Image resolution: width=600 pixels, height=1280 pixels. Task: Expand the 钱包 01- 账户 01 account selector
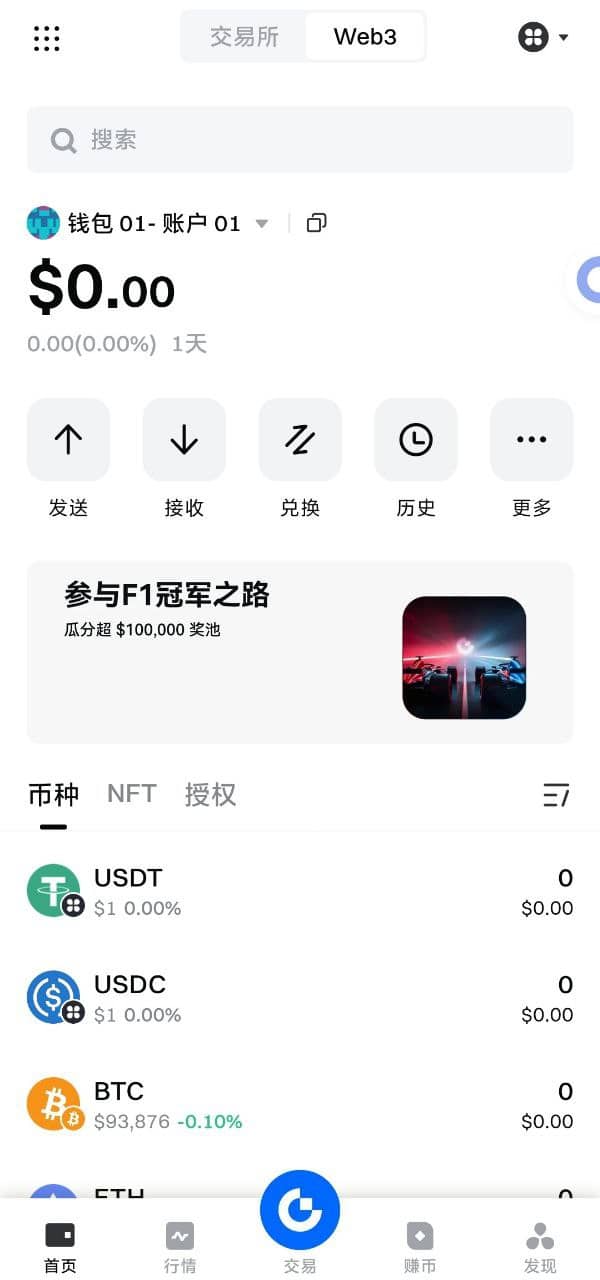click(150, 223)
